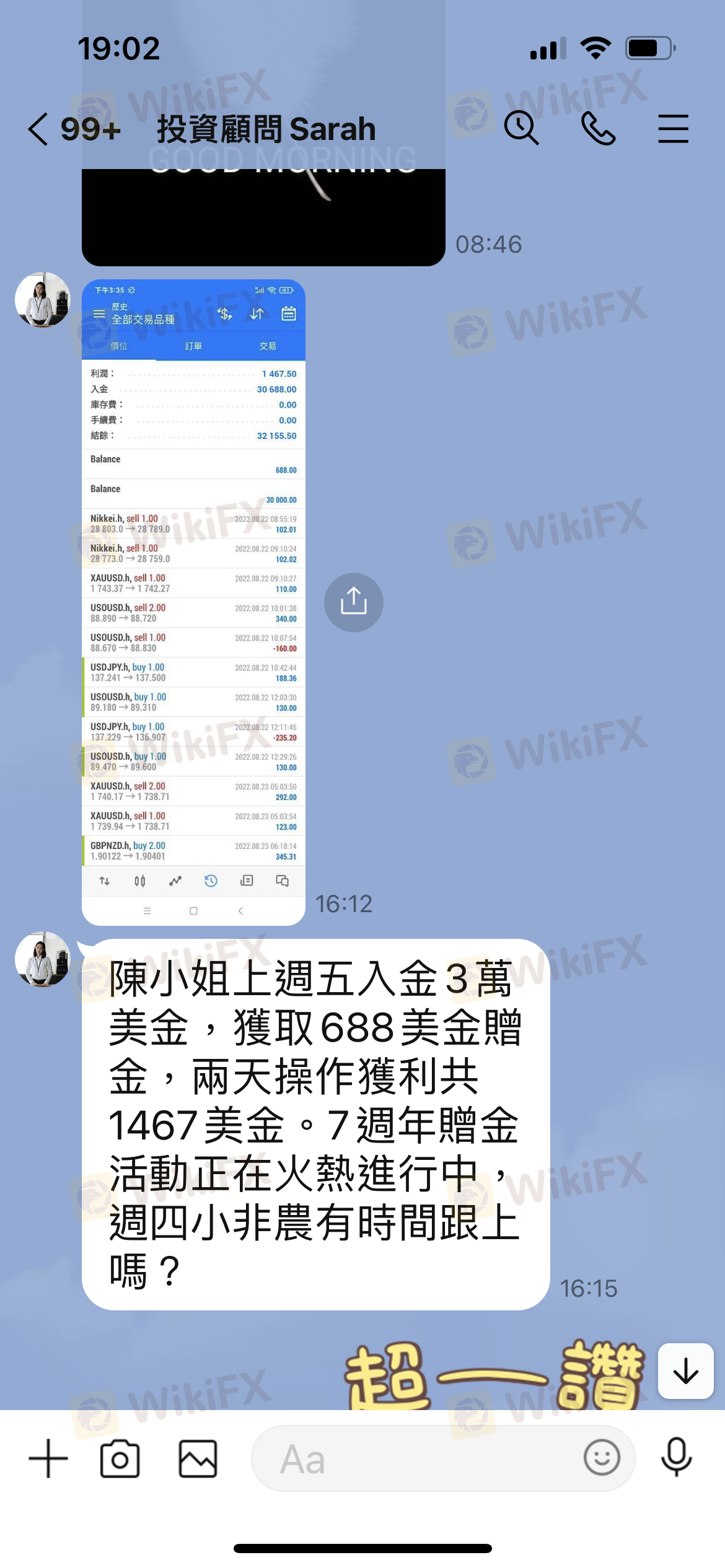This screenshot has height=1568, width=725.
Task: Open the trading history screenshot image
Action: 193,602
